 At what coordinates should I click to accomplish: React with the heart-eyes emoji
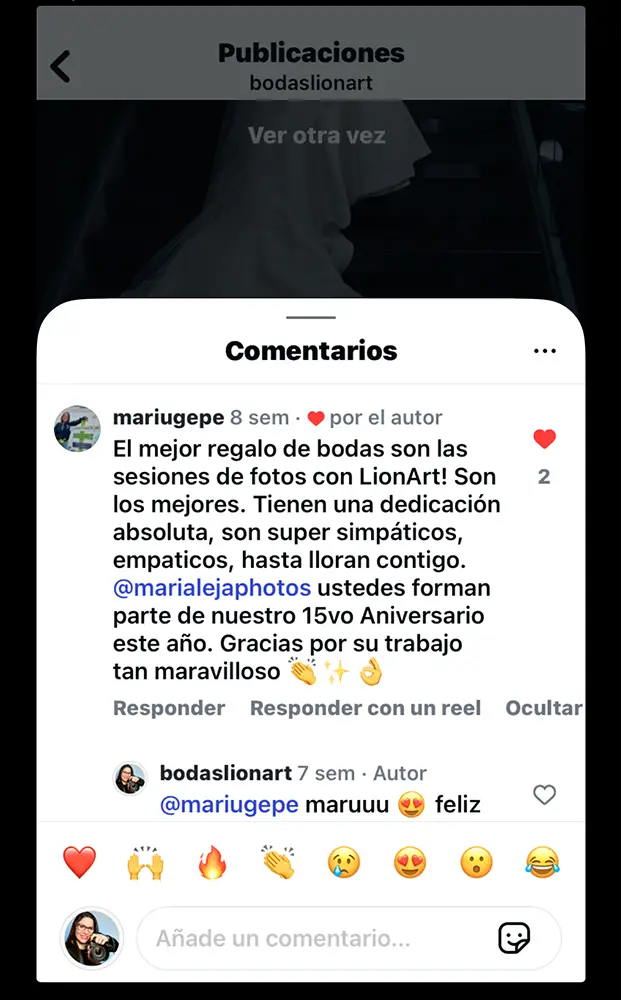coord(410,862)
